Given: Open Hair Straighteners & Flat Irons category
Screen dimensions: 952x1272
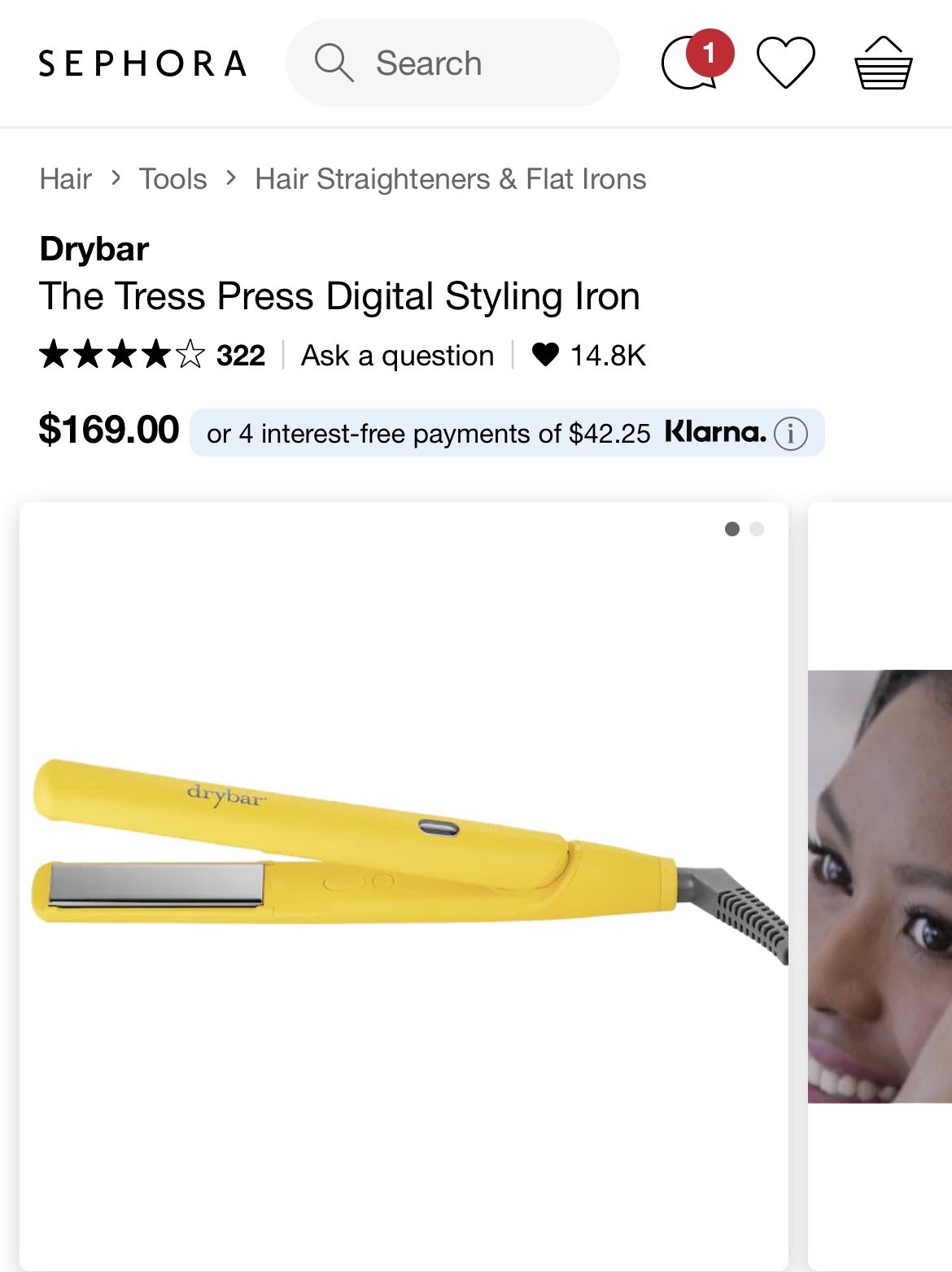Looking at the screenshot, I should coord(450,179).
